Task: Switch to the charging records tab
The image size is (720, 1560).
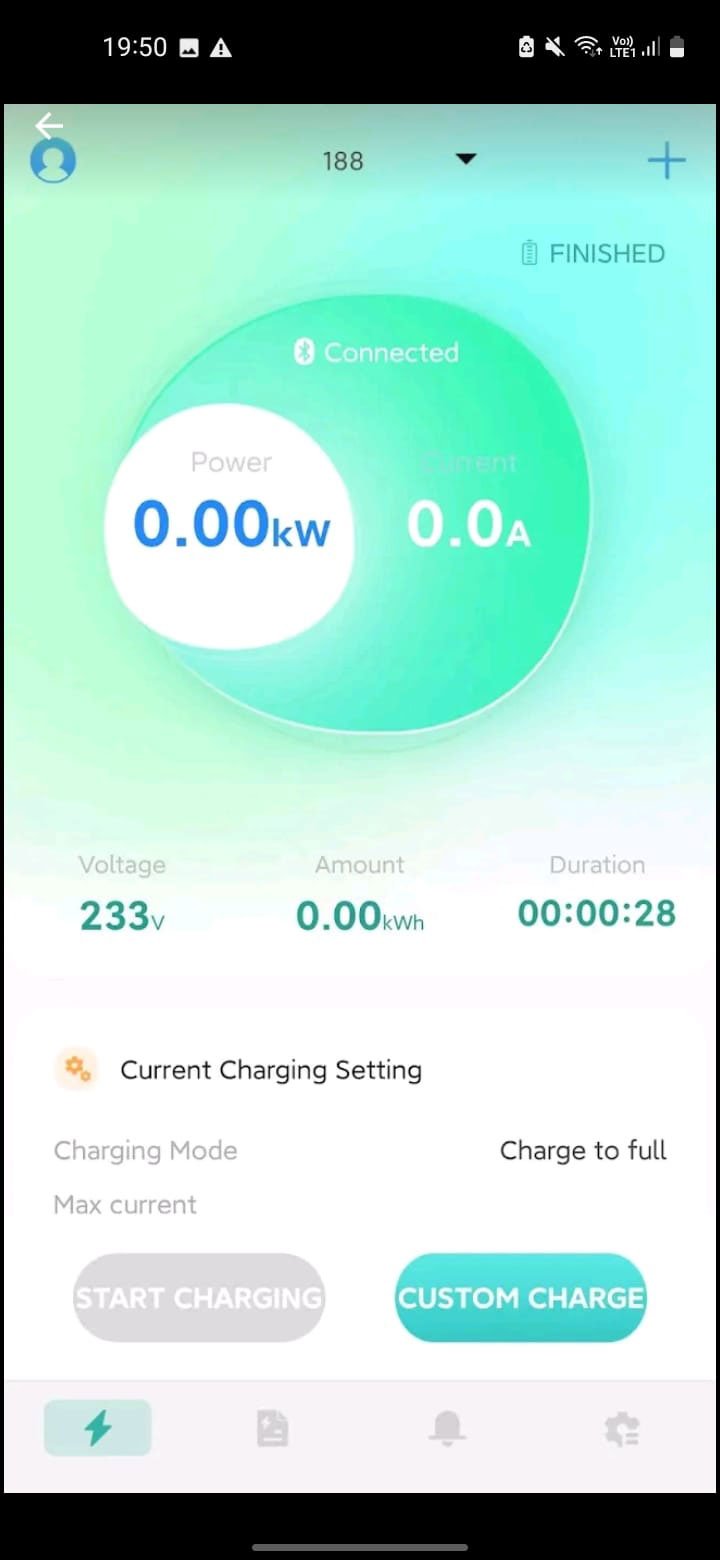Action: (272, 1428)
